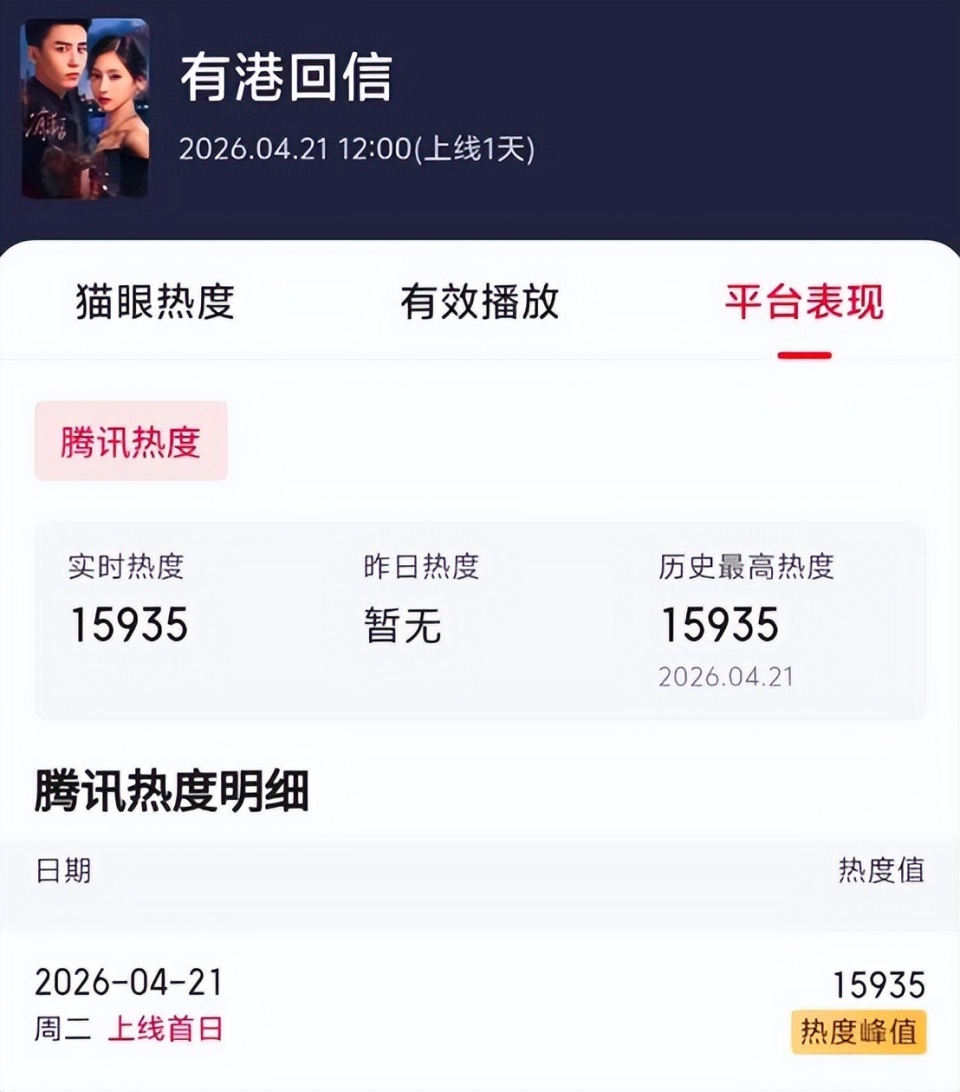The image size is (960, 1092).
Task: Select the 平台表现 tab
Action: coord(803,303)
